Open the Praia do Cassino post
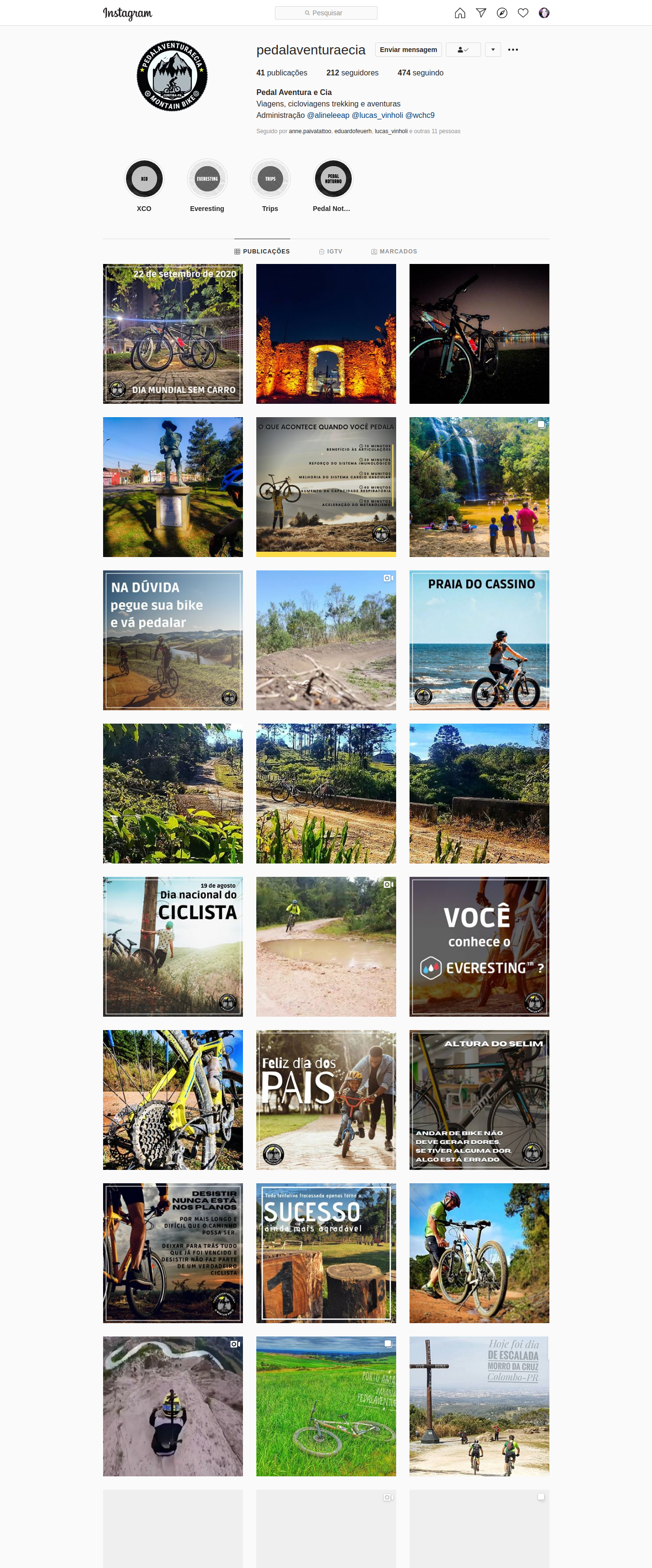The width and height of the screenshot is (652, 1568). [479, 640]
